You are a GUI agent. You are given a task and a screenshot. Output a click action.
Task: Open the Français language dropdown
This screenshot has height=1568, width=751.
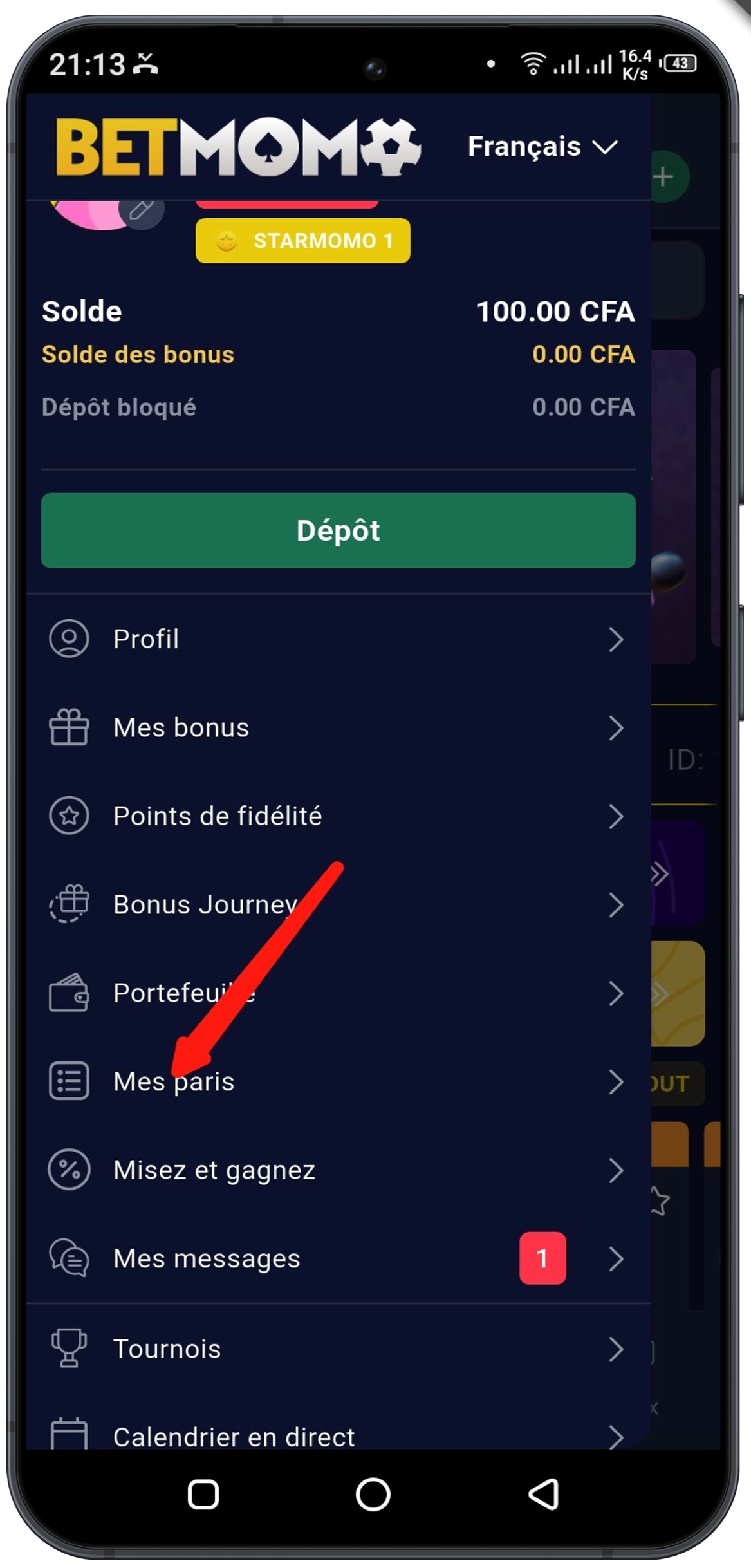[542, 147]
